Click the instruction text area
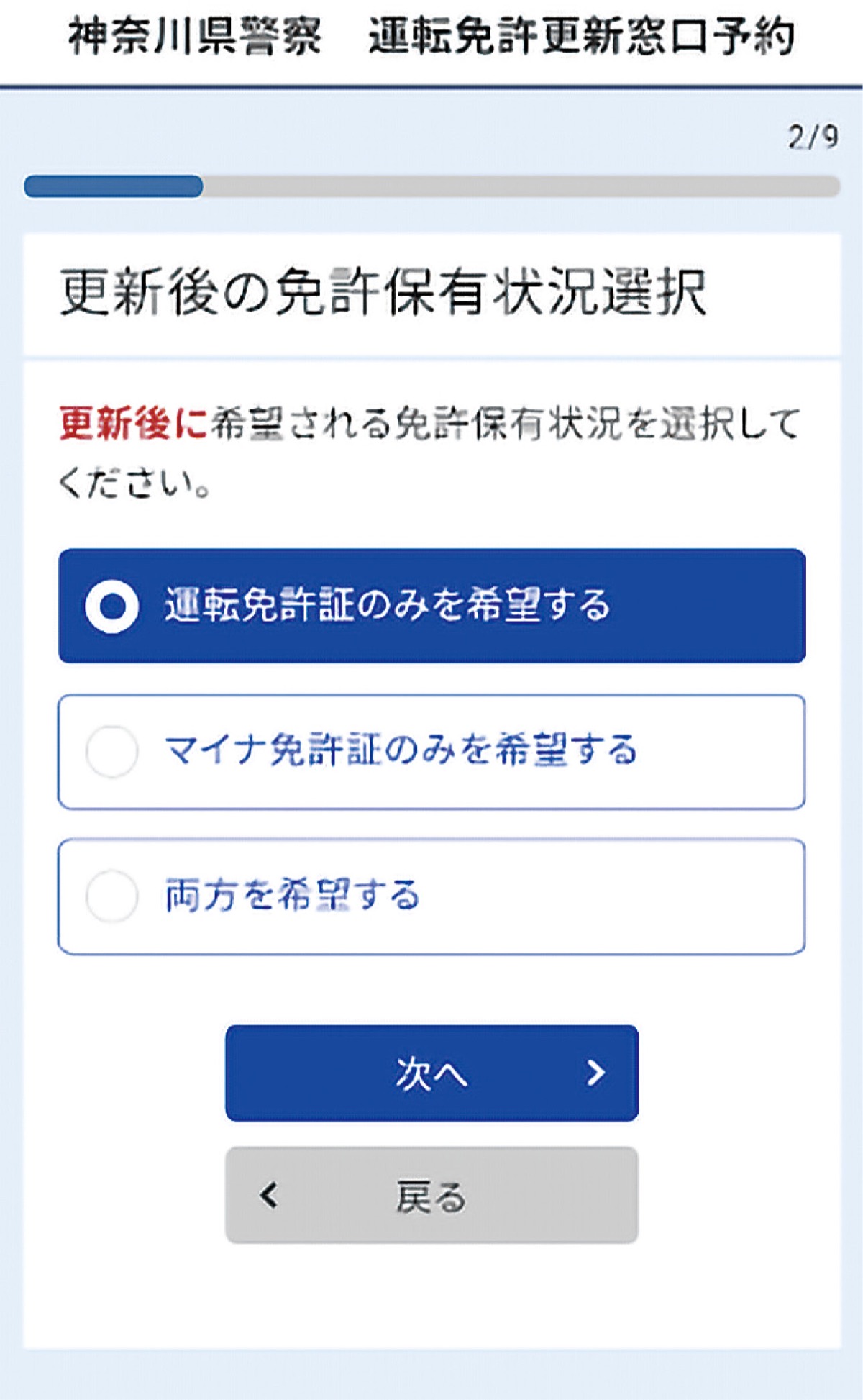The width and height of the screenshot is (863, 1400). click(x=431, y=446)
